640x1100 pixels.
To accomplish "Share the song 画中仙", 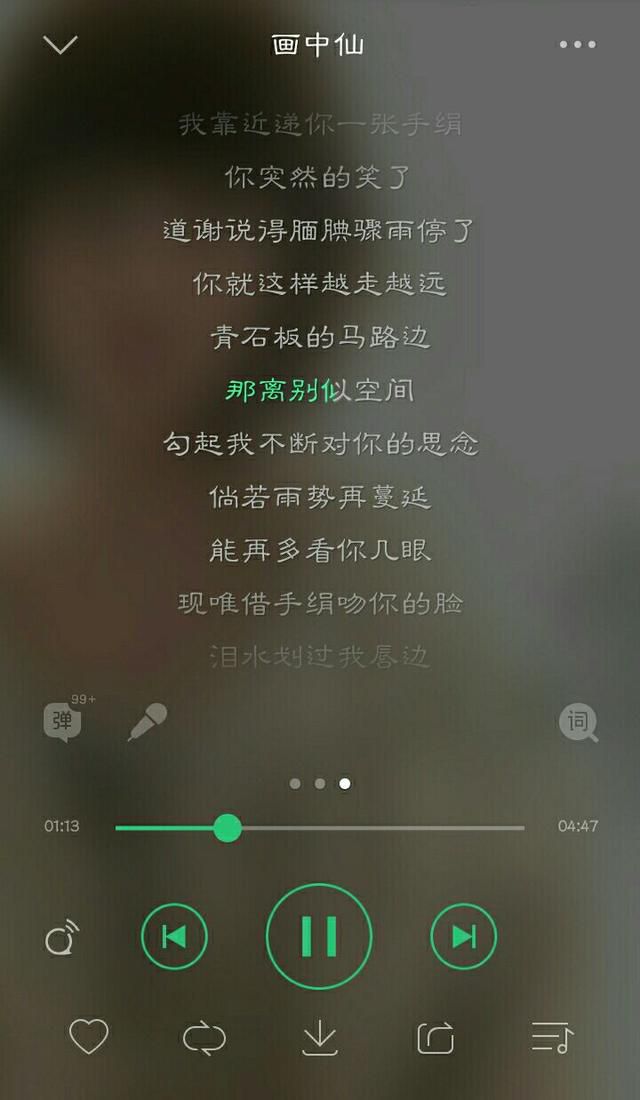I will coord(435,1038).
